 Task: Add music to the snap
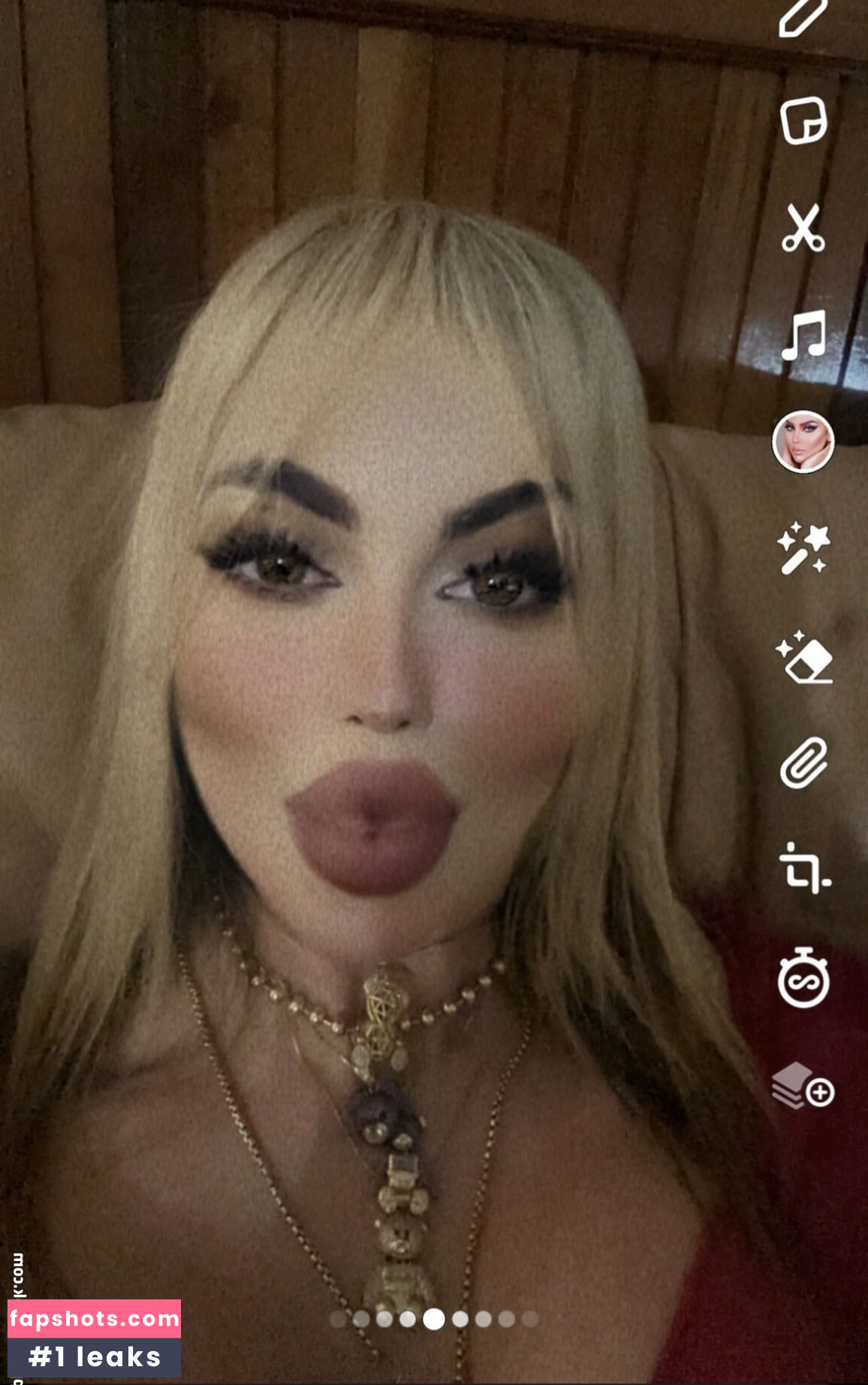[x=803, y=335]
